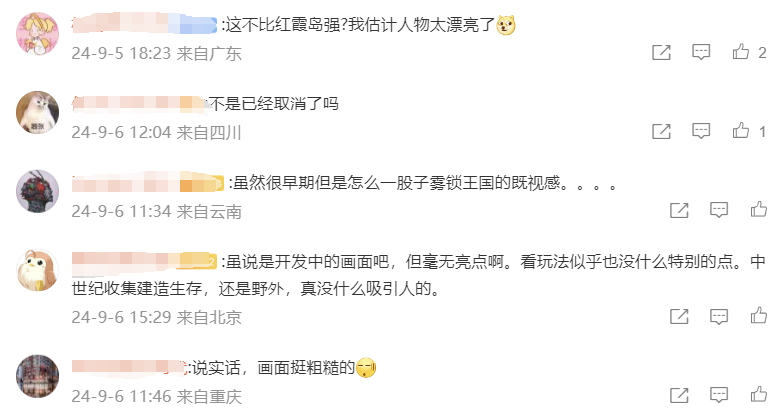
Task: Like the comment '说实话,画面挺粗糙的'
Action: click(x=759, y=394)
